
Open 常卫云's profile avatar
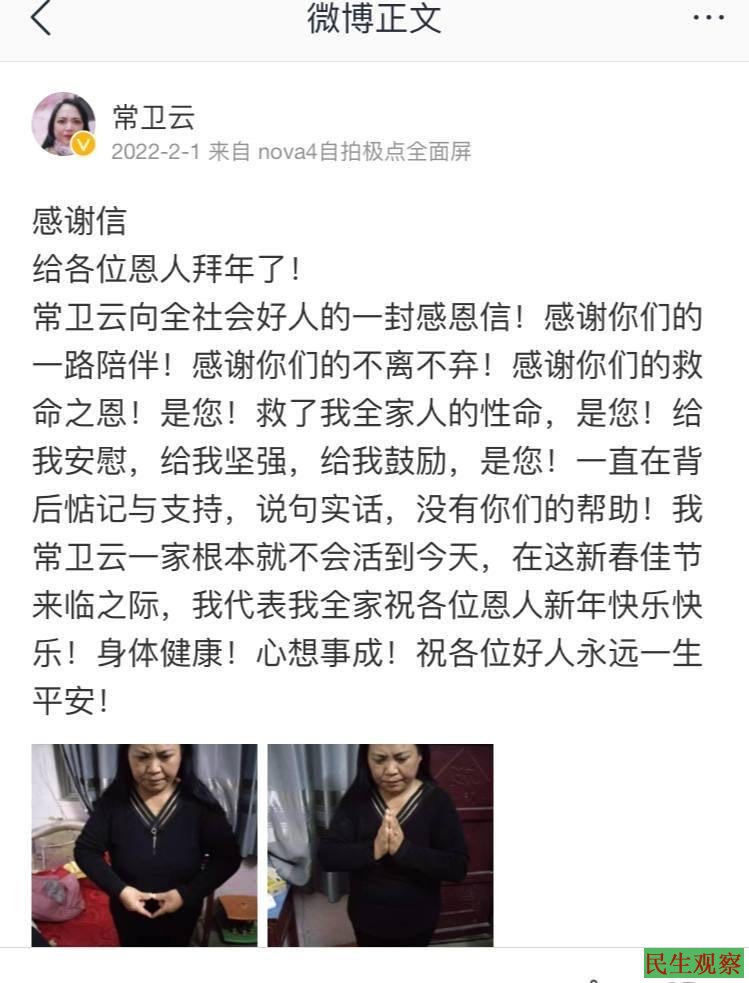click(x=63, y=124)
